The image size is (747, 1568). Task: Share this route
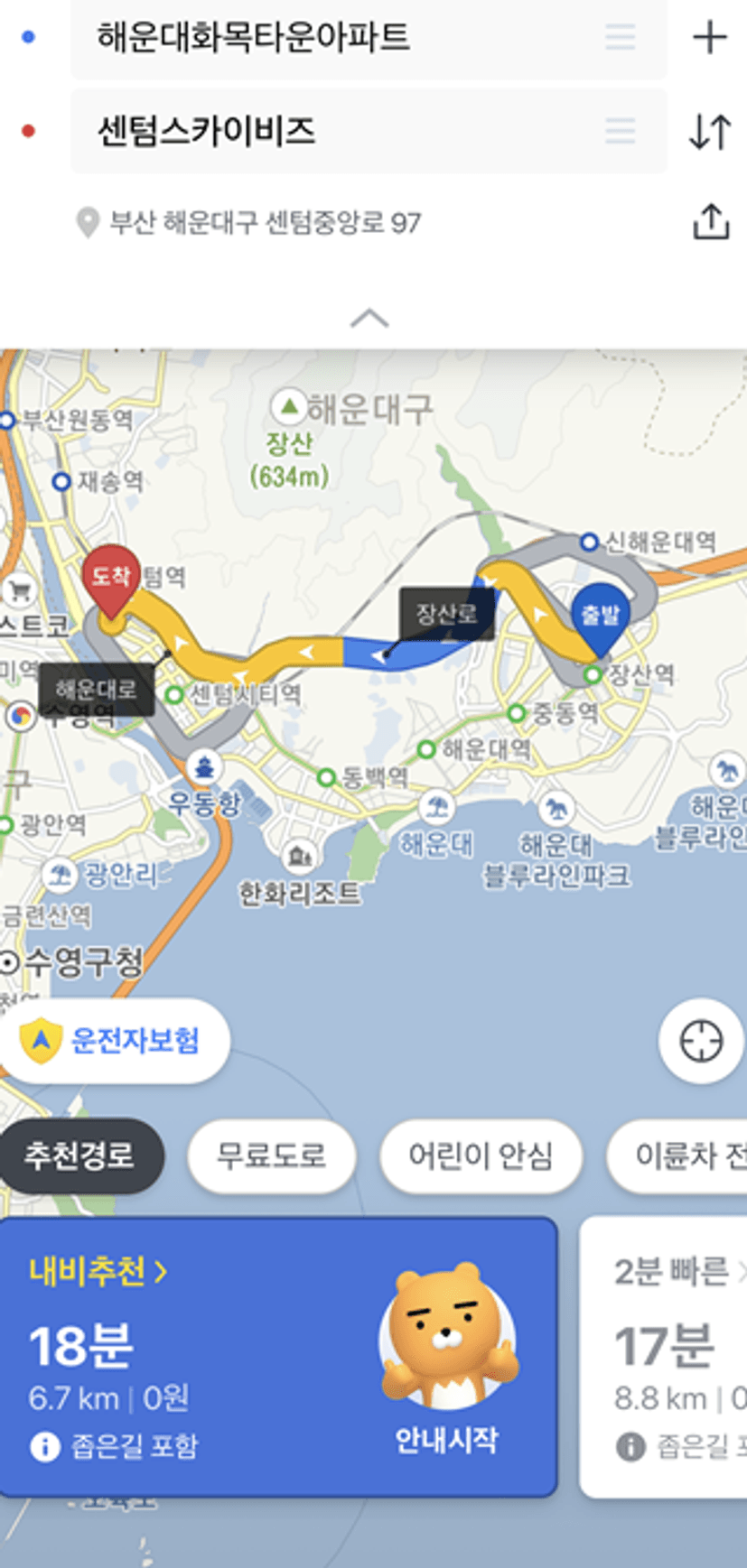[711, 222]
